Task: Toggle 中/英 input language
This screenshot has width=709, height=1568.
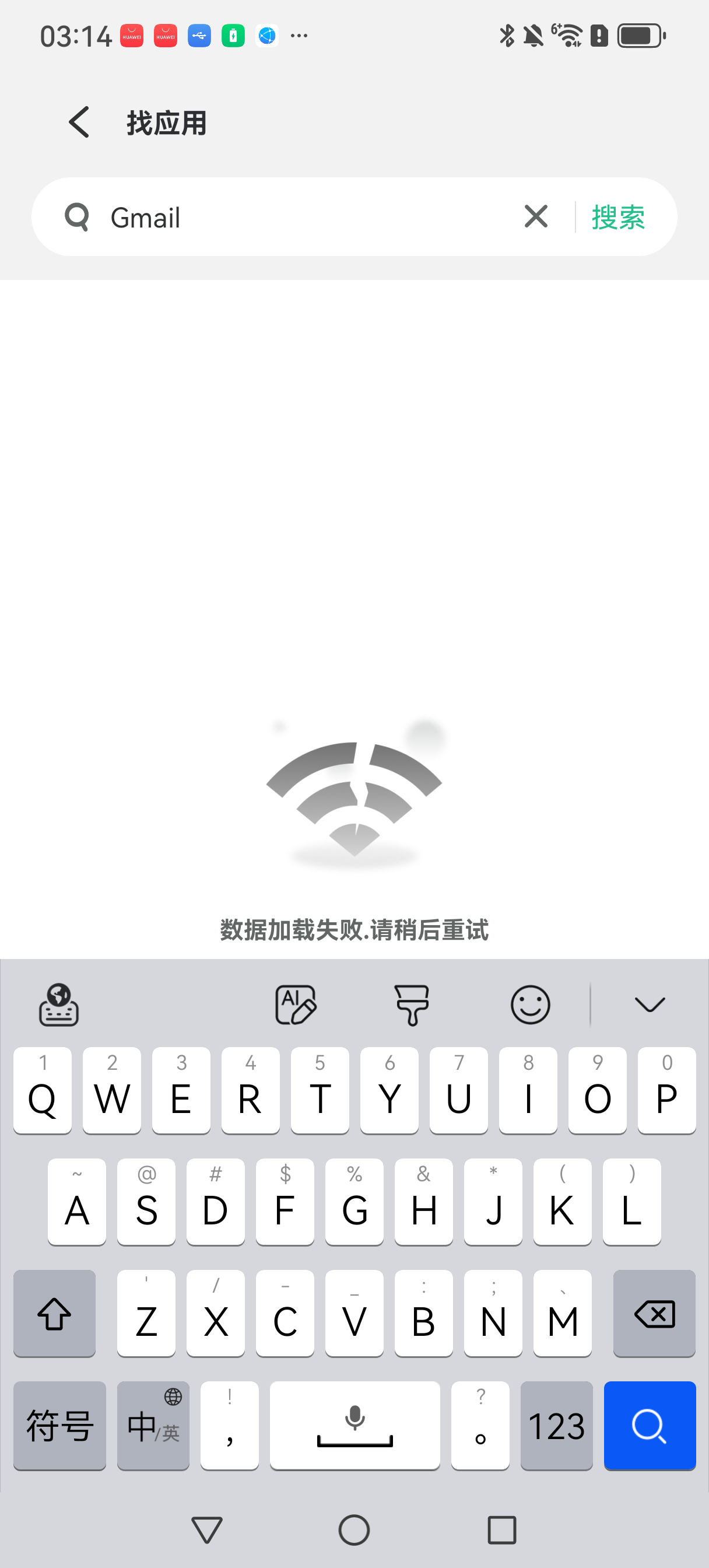Action: 153,1426
